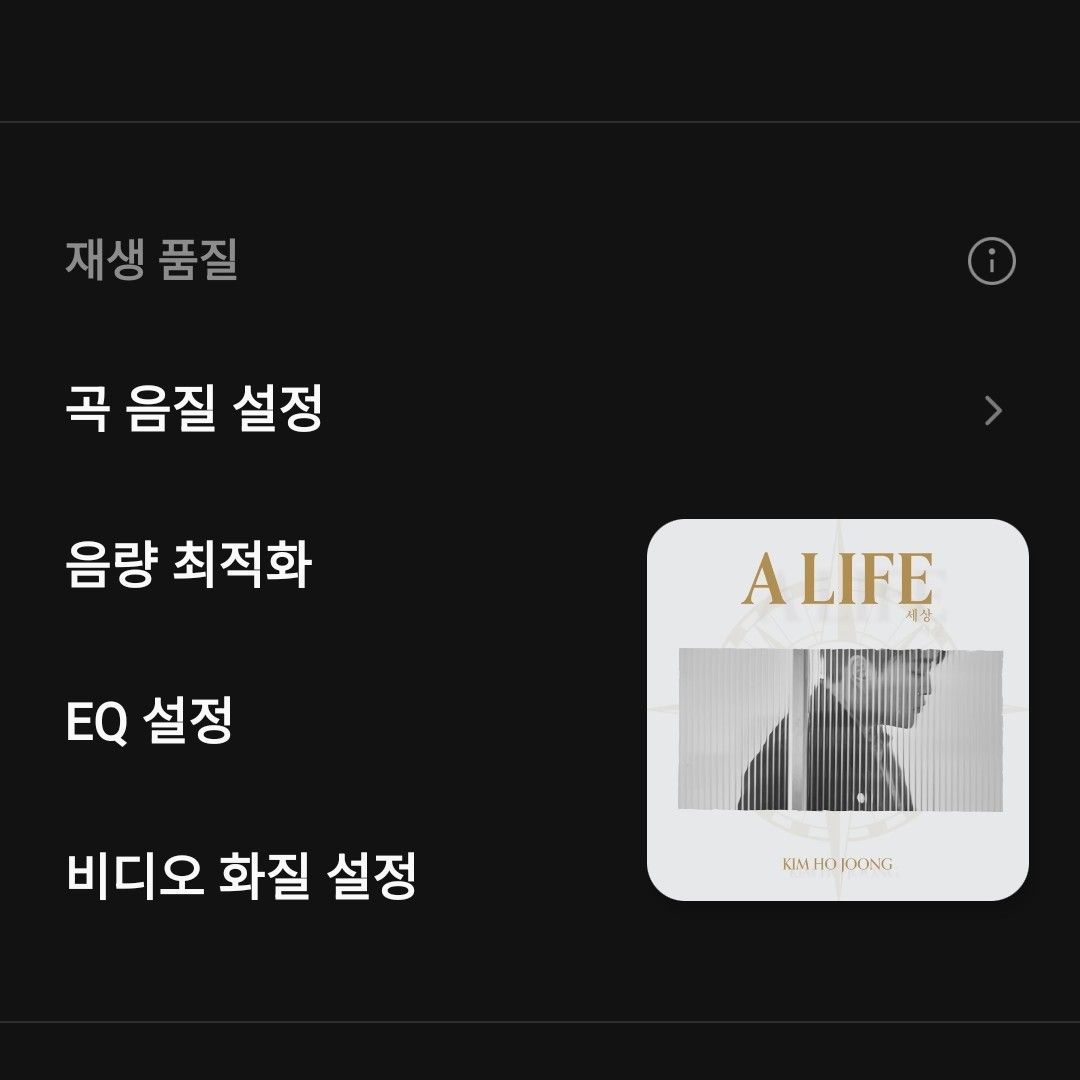Open 곡 음질 설정
1080x1080 pixels.
(194, 410)
